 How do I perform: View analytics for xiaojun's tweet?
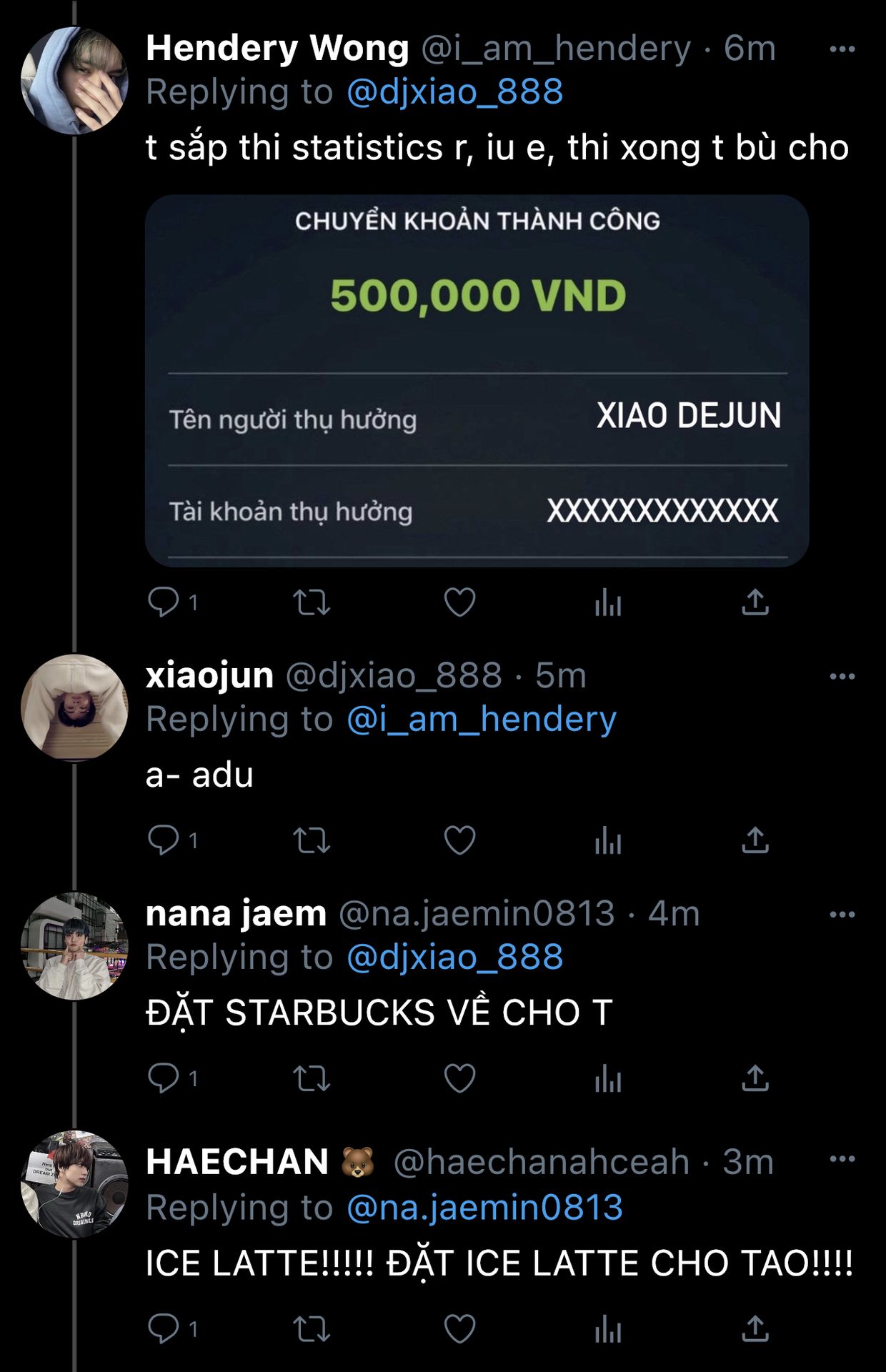coord(607,840)
